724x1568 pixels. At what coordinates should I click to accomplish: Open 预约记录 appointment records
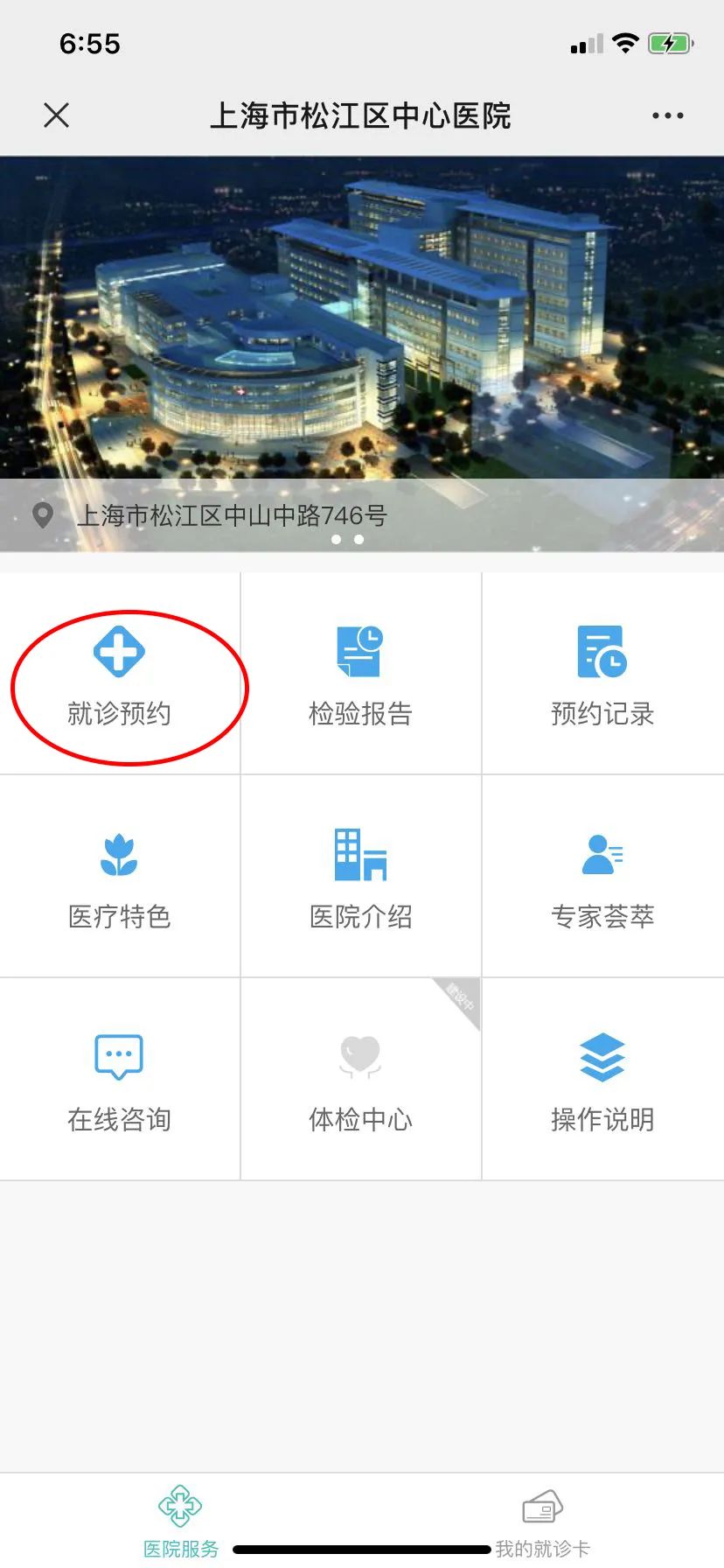(602, 675)
